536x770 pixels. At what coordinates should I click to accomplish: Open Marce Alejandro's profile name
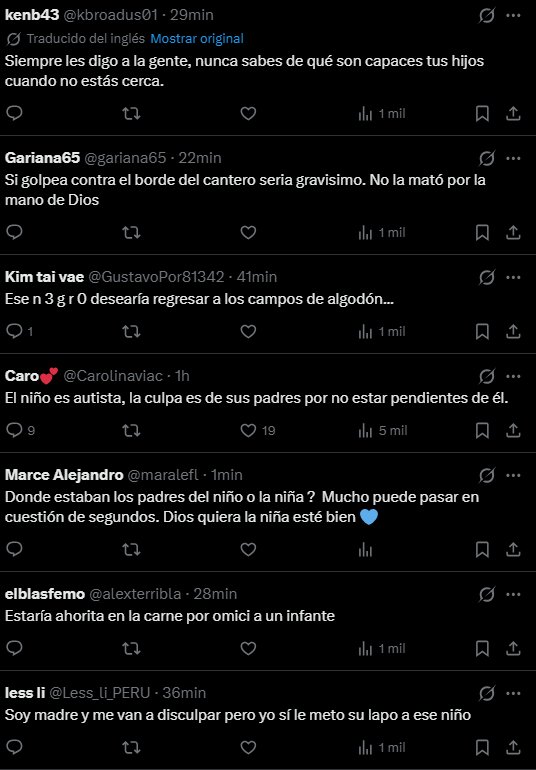(64, 475)
